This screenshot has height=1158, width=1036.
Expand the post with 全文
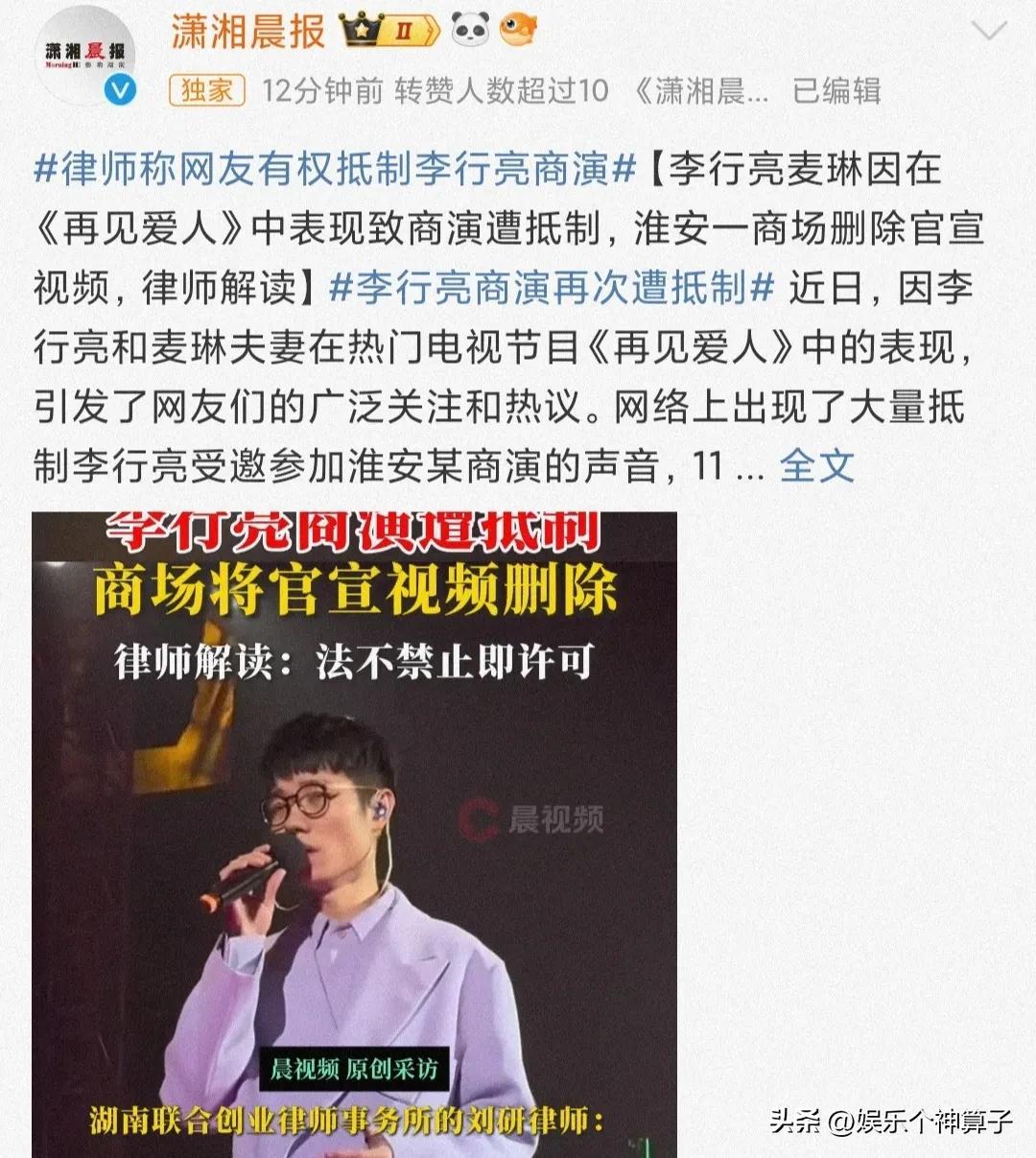(x=815, y=466)
